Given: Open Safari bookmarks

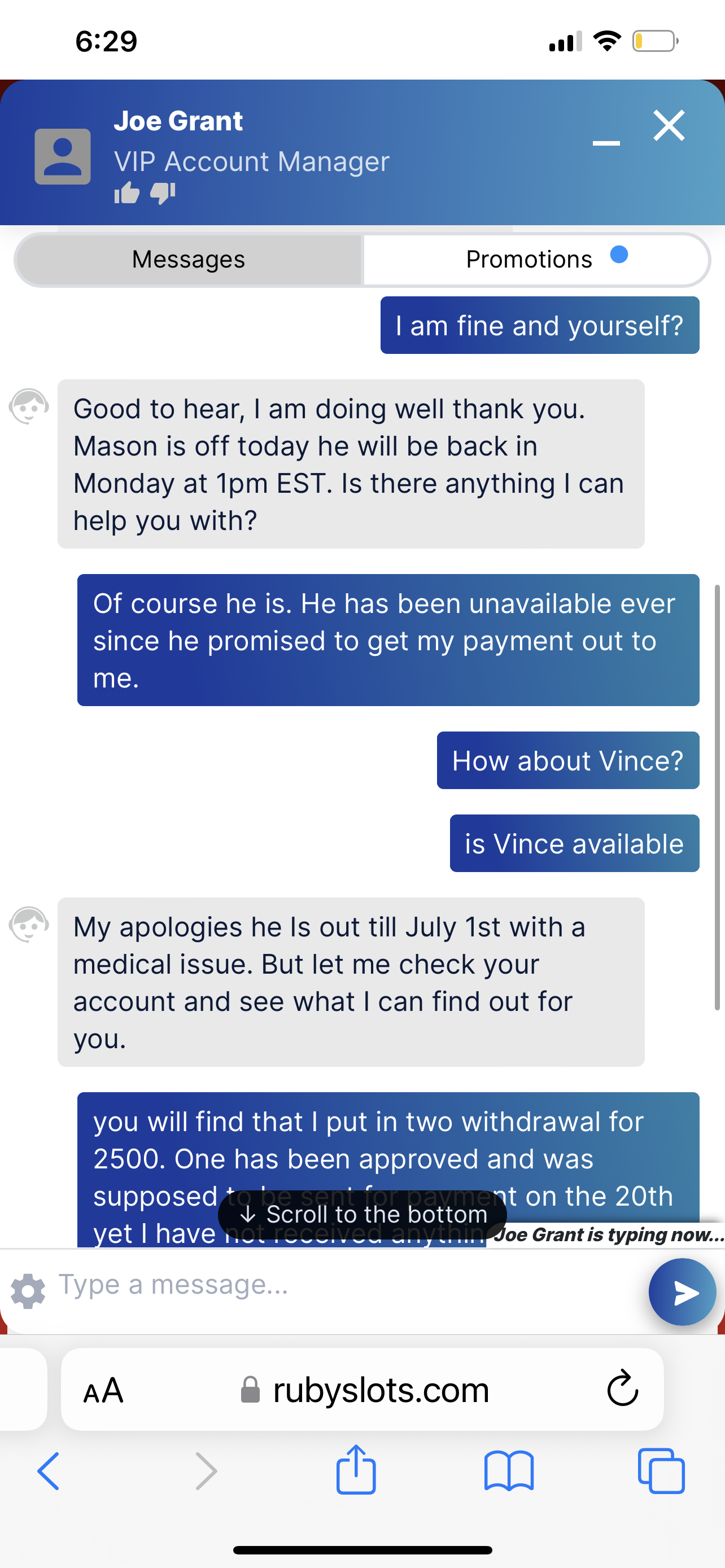Looking at the screenshot, I should 509,1471.
